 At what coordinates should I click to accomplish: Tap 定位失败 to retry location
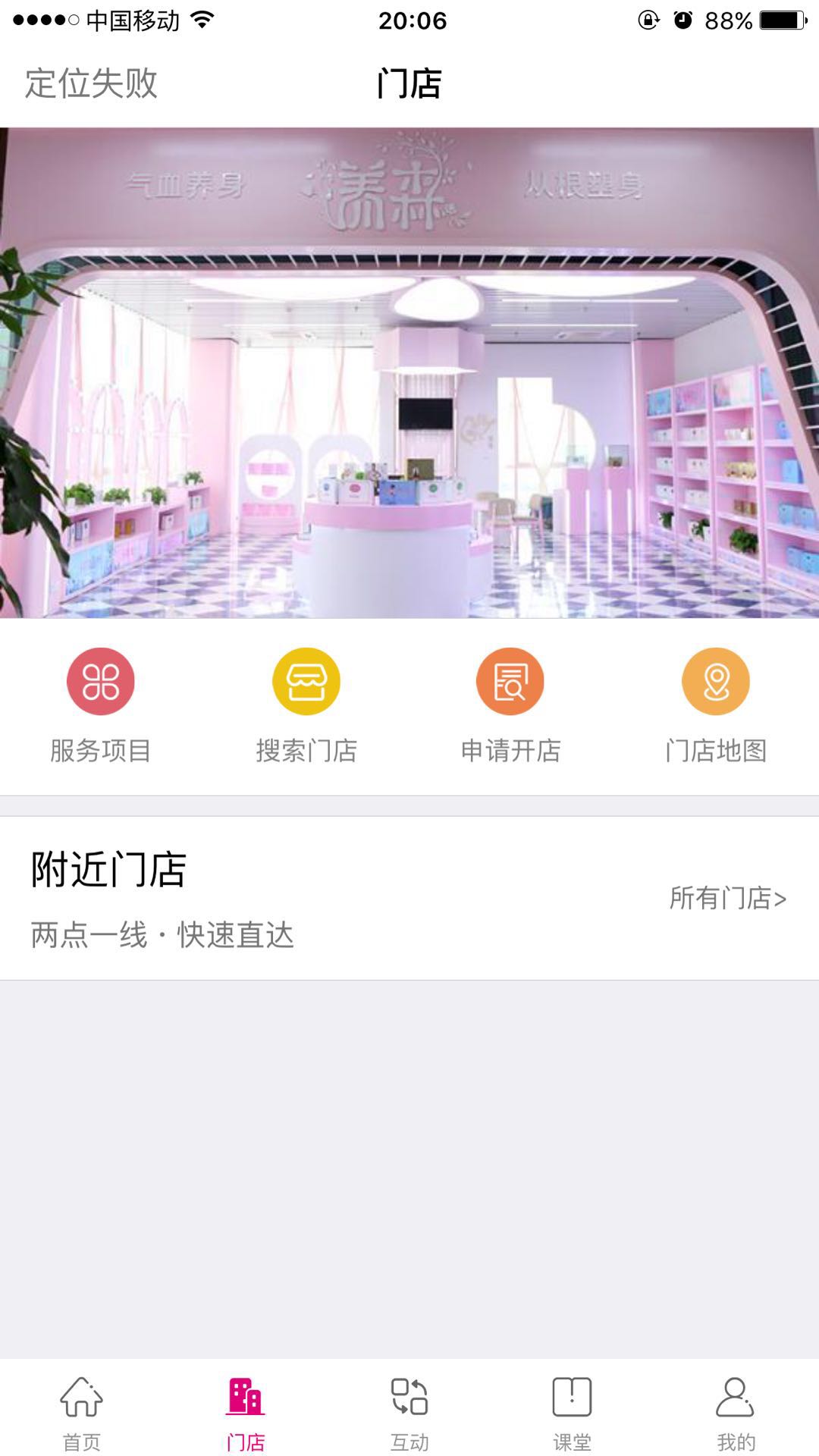tap(91, 83)
